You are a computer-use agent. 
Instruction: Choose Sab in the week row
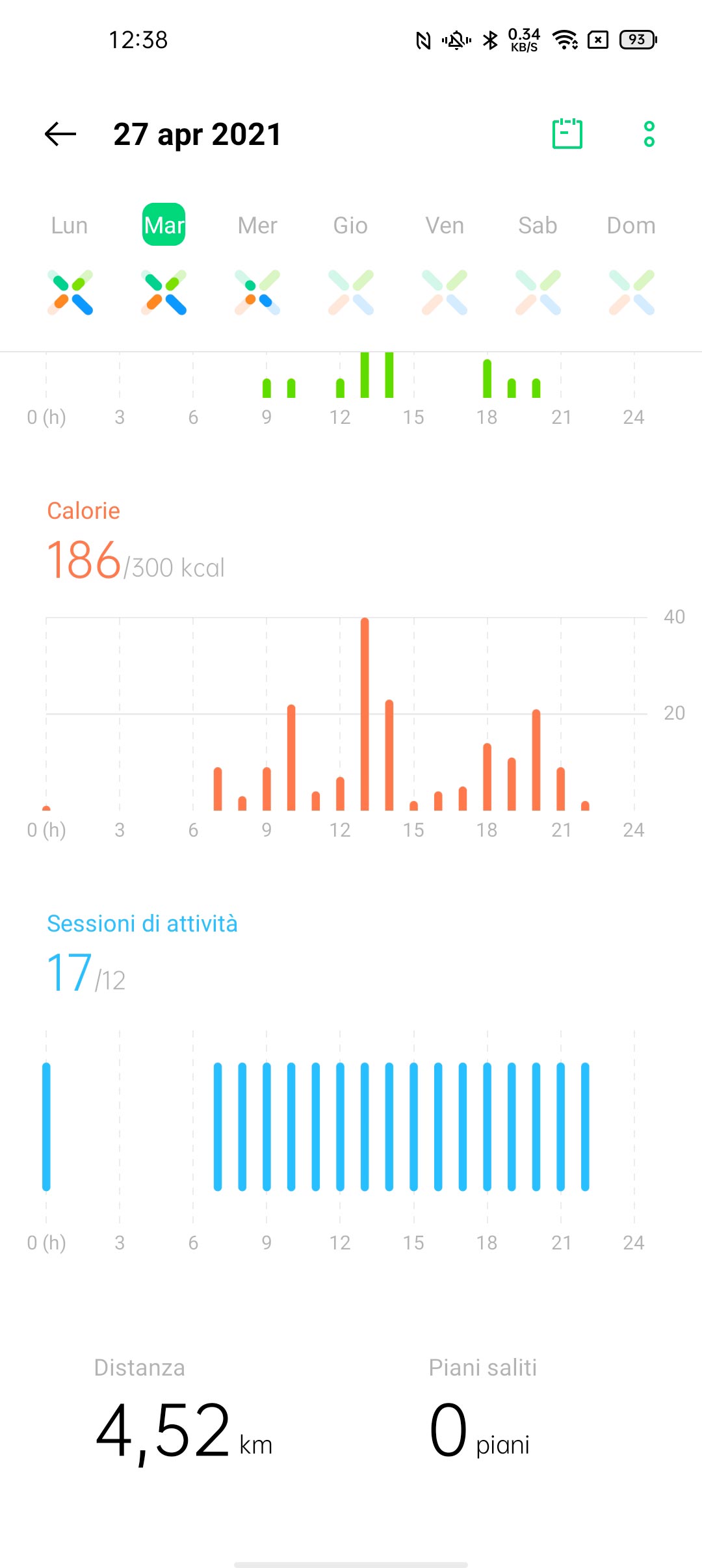coord(538,226)
